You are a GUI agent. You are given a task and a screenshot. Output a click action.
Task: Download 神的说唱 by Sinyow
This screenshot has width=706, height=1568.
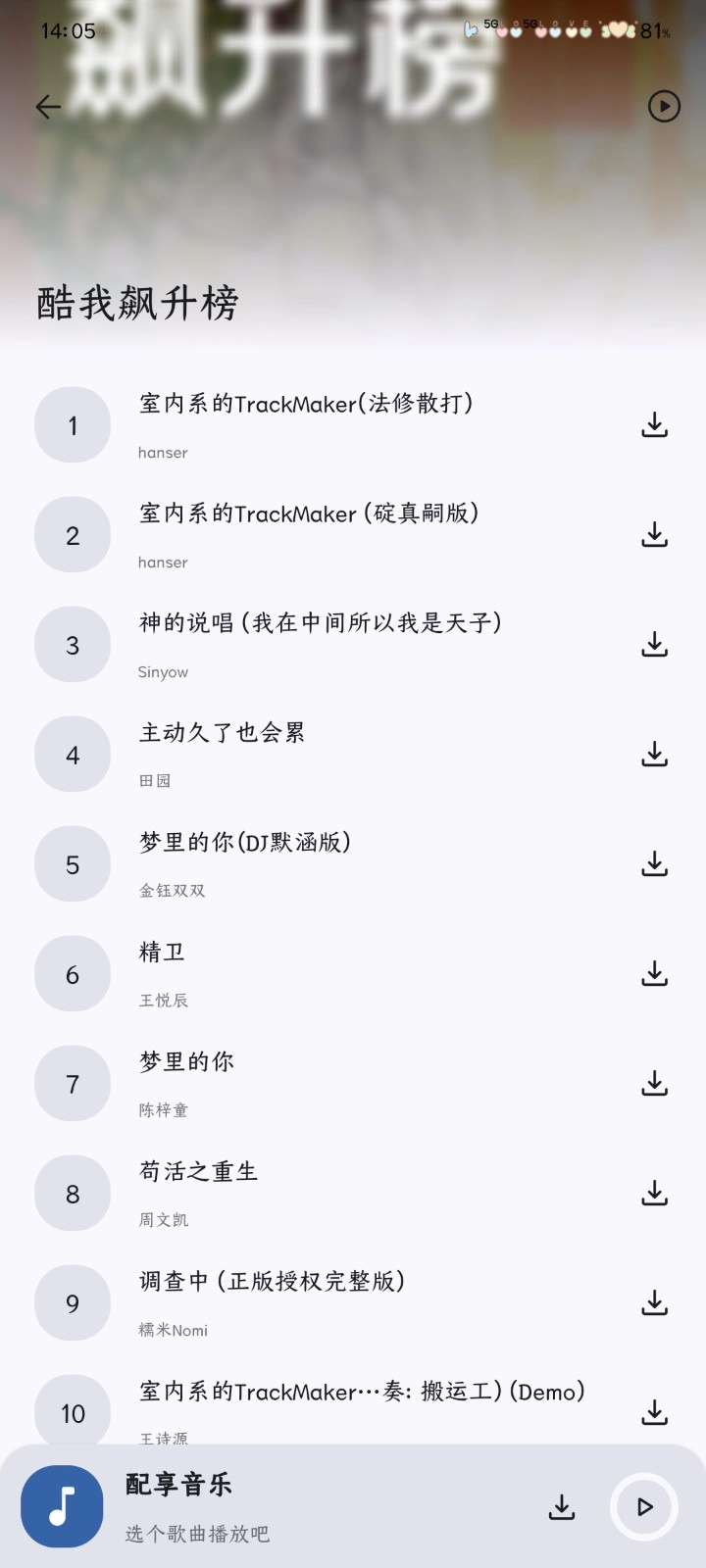[654, 644]
